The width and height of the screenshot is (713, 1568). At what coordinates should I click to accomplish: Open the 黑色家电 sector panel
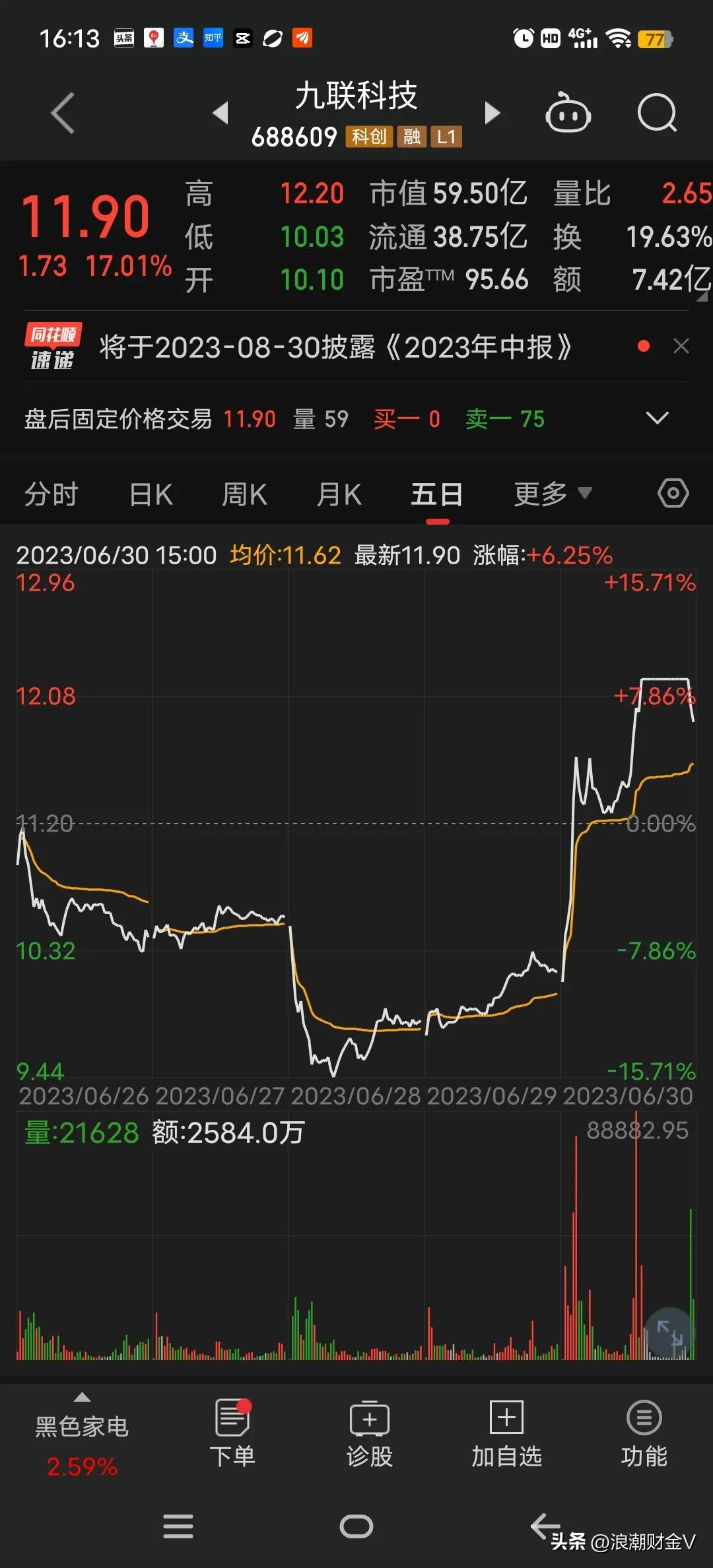click(82, 1436)
